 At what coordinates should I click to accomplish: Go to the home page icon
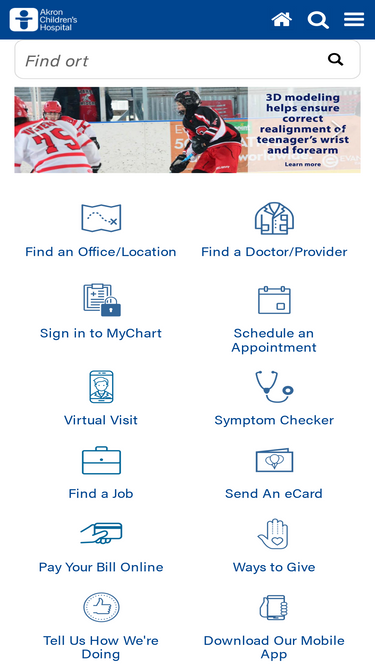point(281,20)
